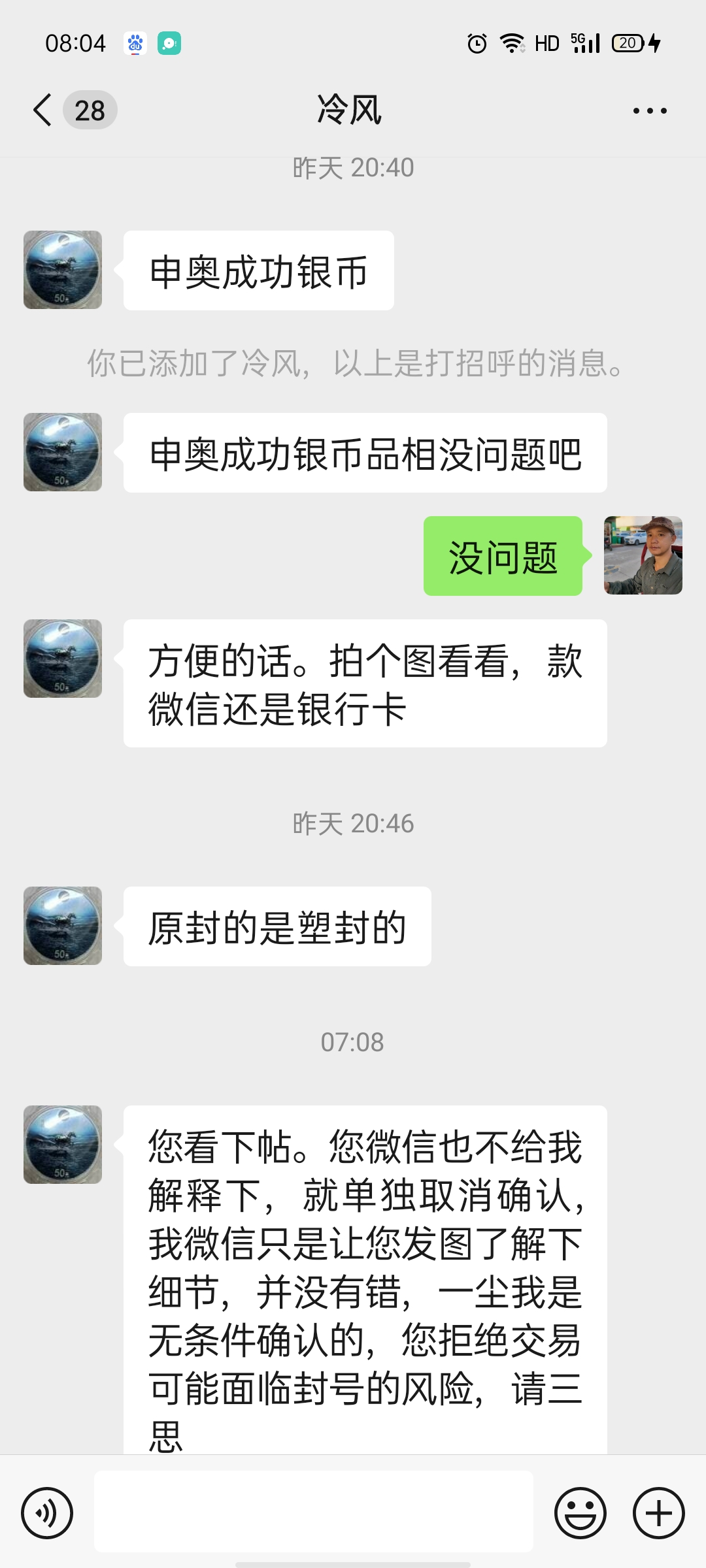Image resolution: width=706 pixels, height=1568 pixels.
Task: Tap the message text input field
Action: coord(314,1511)
